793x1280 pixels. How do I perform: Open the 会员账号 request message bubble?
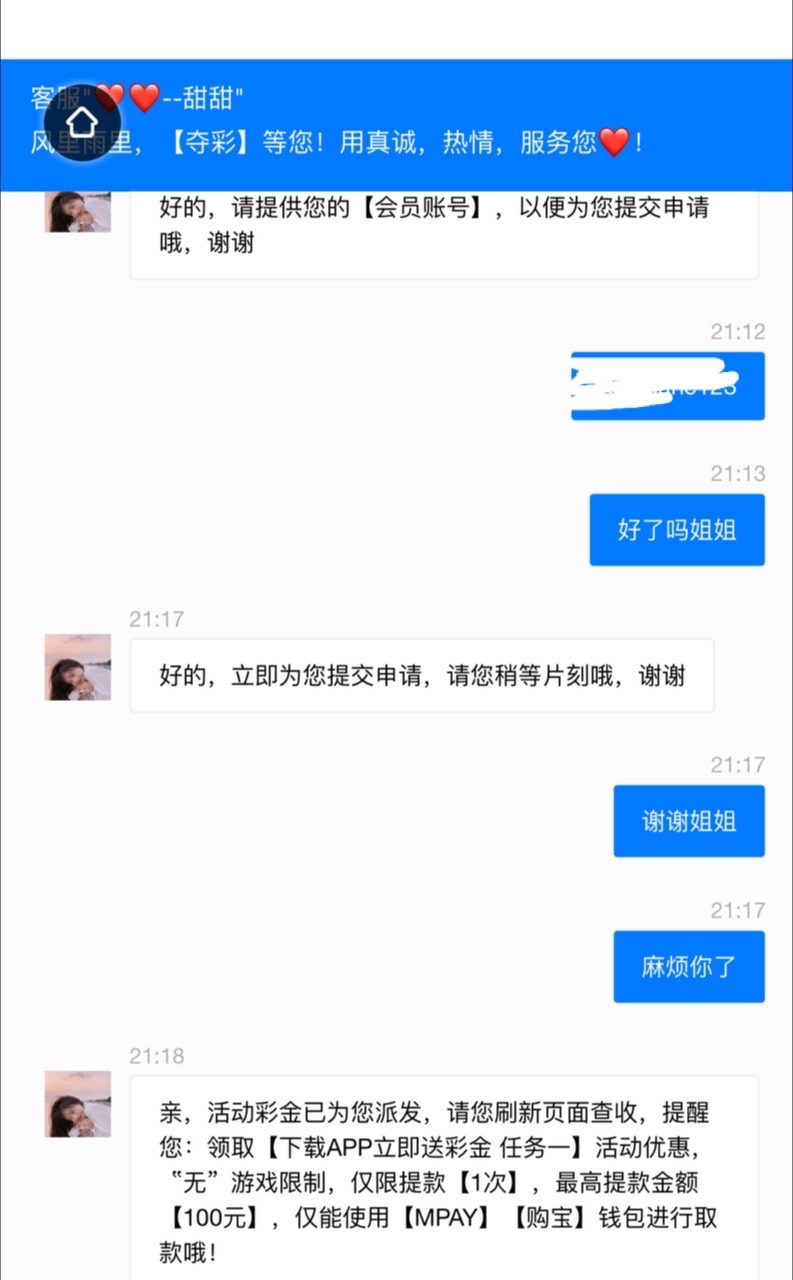[444, 229]
